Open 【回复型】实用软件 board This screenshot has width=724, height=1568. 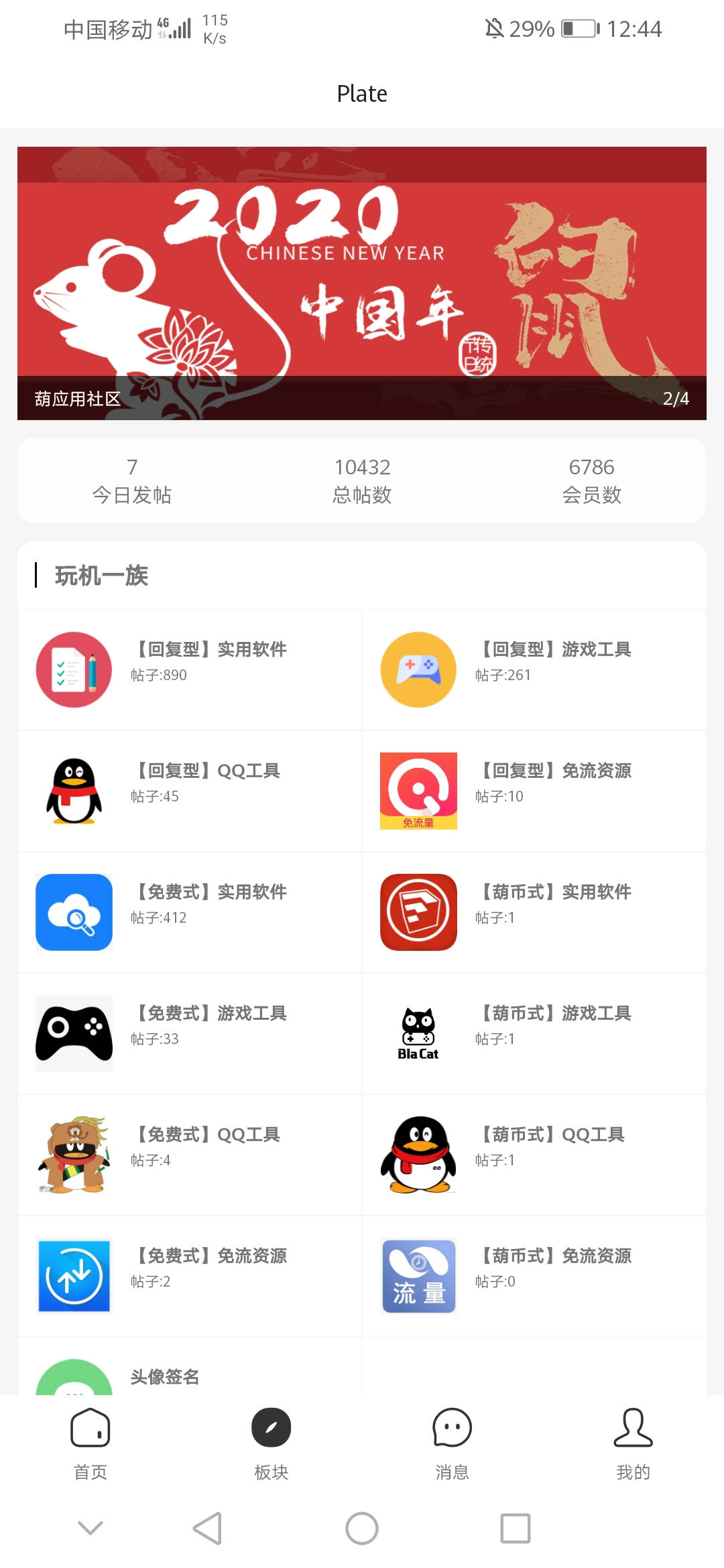coord(190,669)
